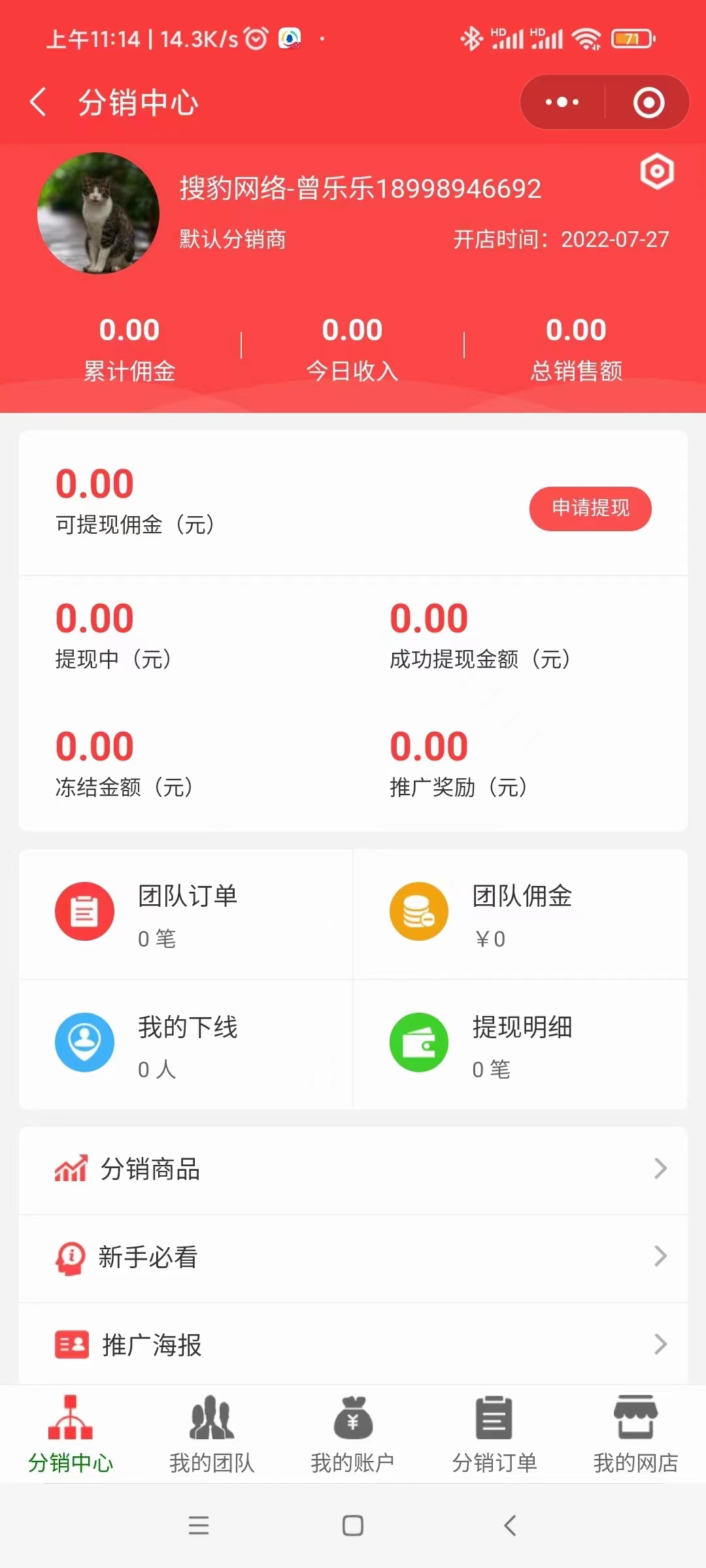Open the mini program more-options menu
The height and width of the screenshot is (1568, 706).
point(562,103)
